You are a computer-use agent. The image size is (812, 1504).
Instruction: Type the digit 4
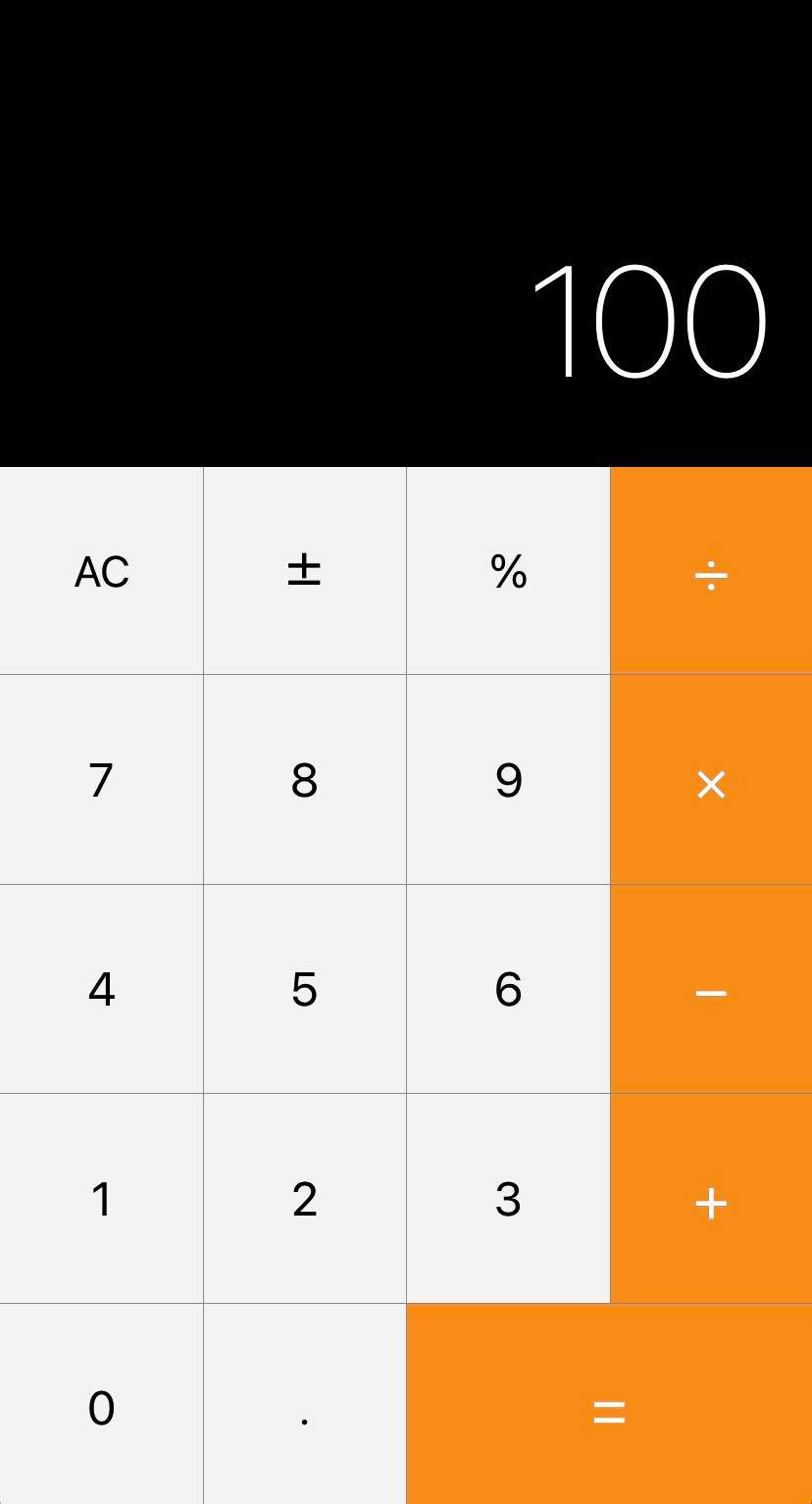pyautogui.click(x=101, y=989)
